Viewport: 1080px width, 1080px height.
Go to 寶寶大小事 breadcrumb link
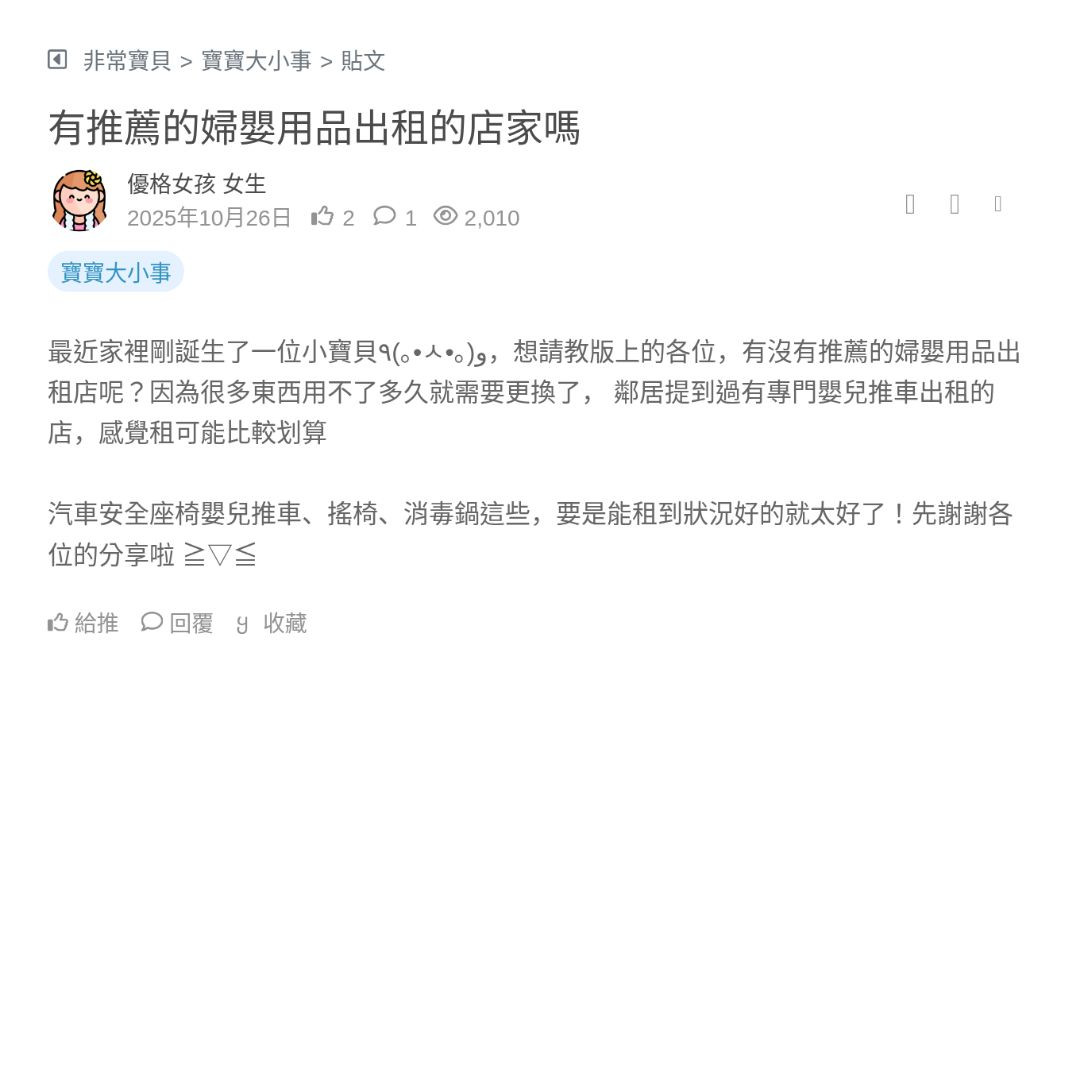coord(256,61)
